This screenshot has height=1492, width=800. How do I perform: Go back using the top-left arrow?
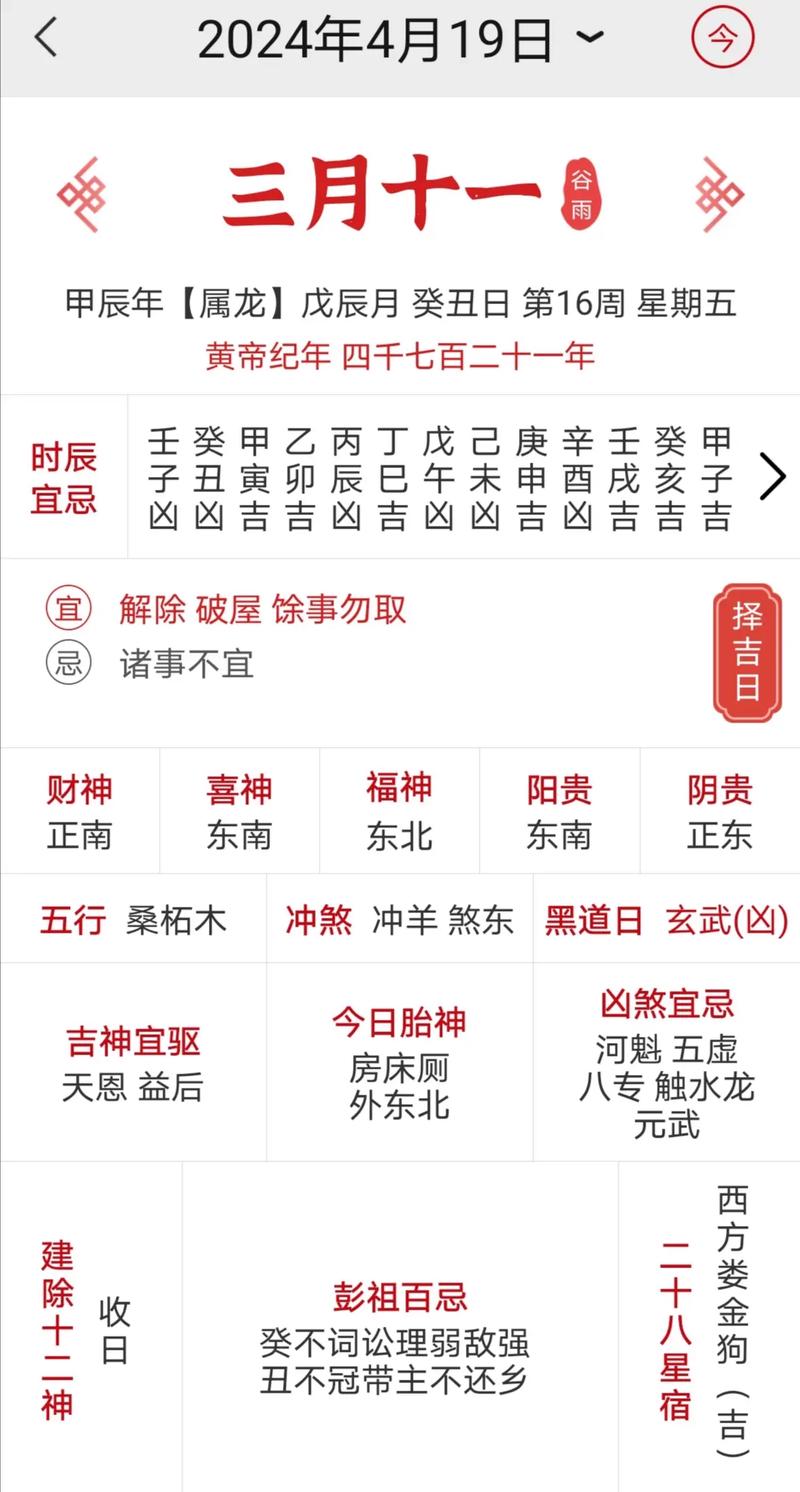pyautogui.click(x=46, y=39)
